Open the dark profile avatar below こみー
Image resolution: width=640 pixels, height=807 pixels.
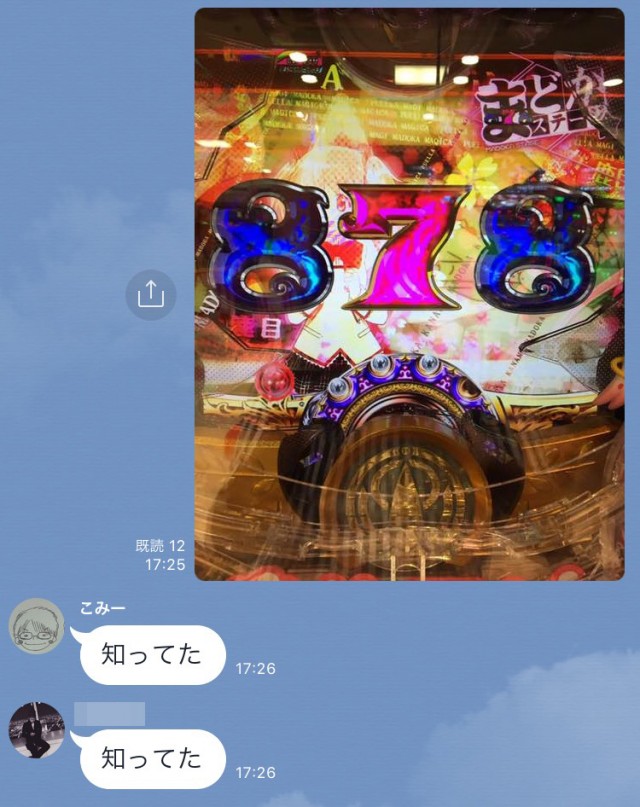pos(36,730)
